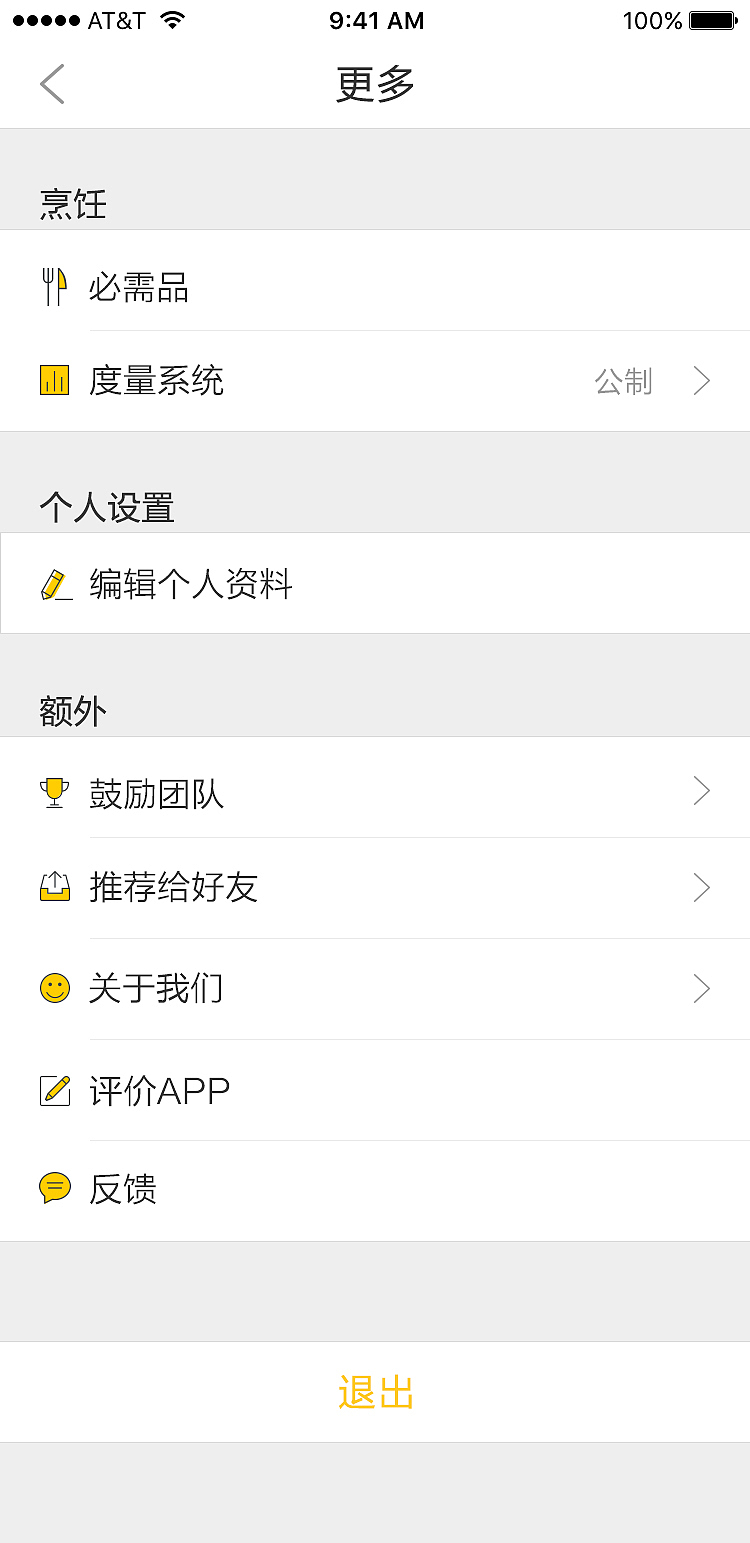
Task: Click the bar chart icon for 度量系统
Action: 55,380
